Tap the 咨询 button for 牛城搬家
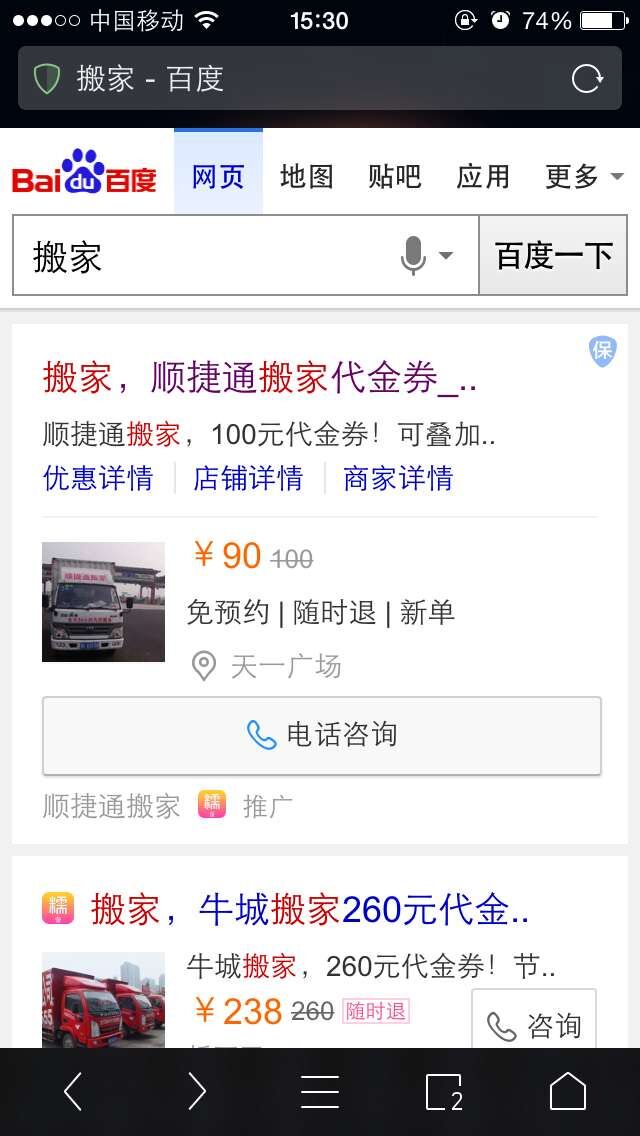Viewport: 640px width, 1136px height. (x=534, y=1025)
